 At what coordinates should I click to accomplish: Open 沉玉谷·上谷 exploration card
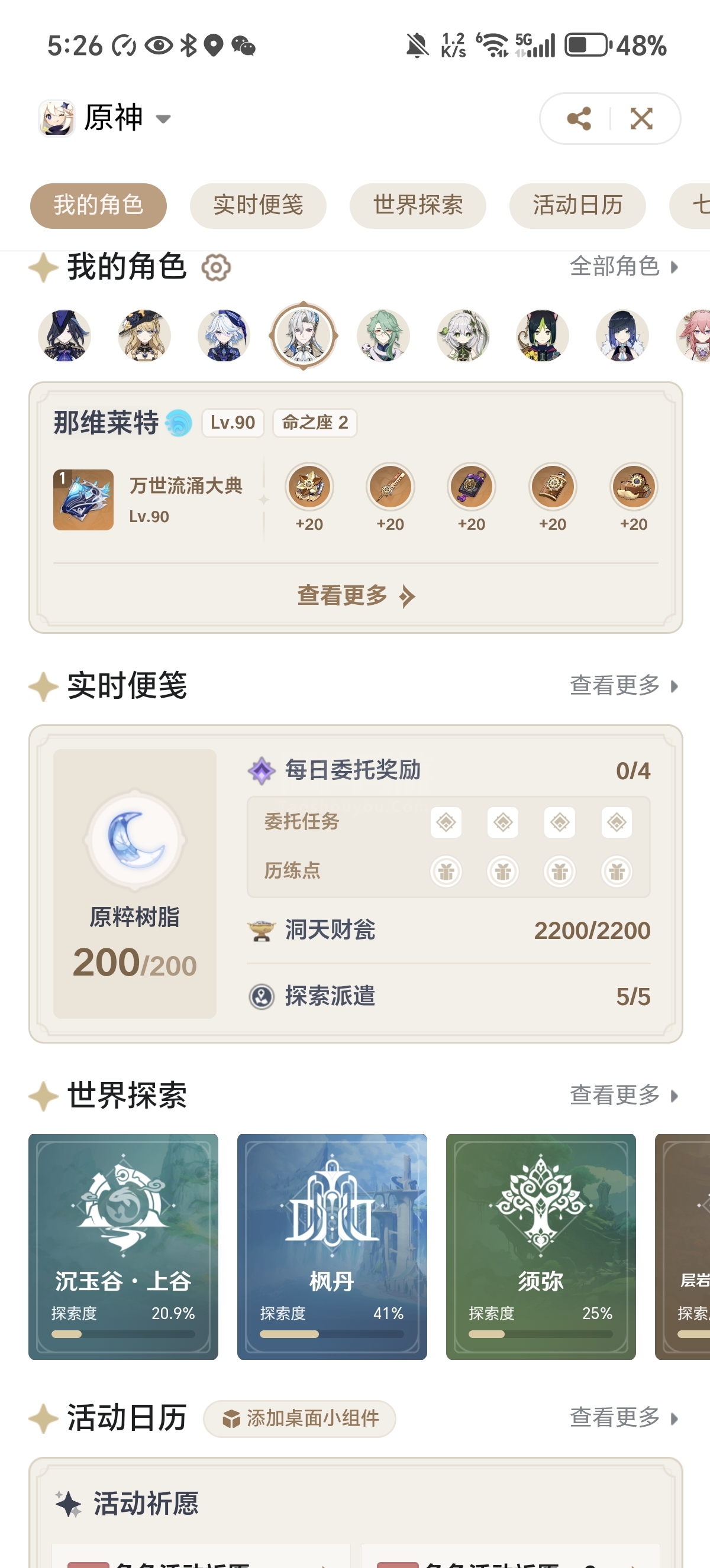123,1246
